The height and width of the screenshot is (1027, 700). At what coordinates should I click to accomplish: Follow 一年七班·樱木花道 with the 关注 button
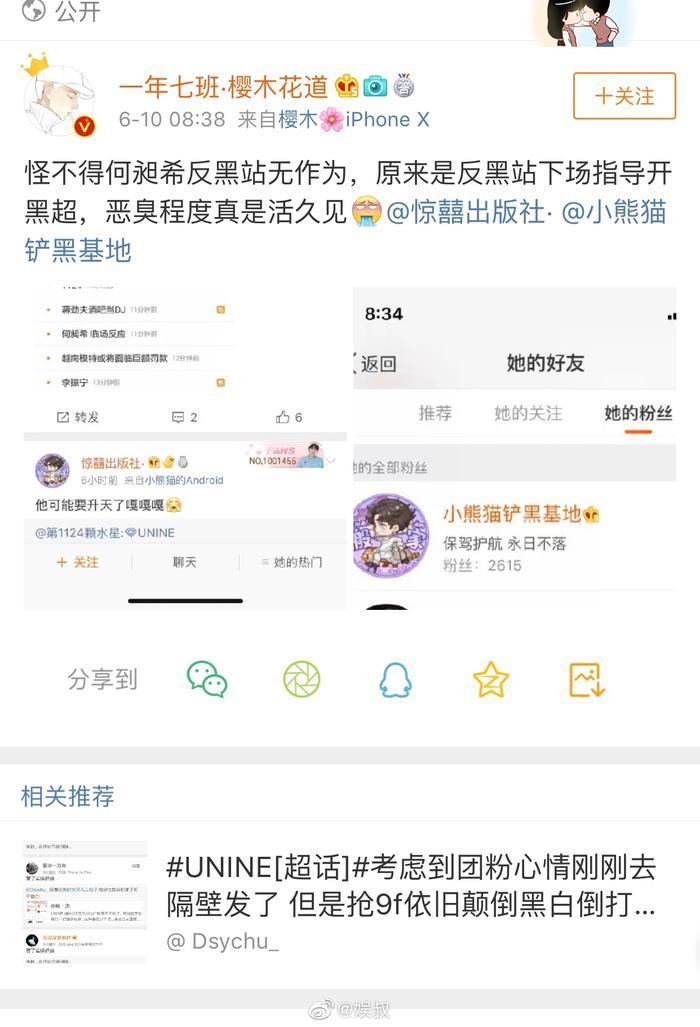624,96
